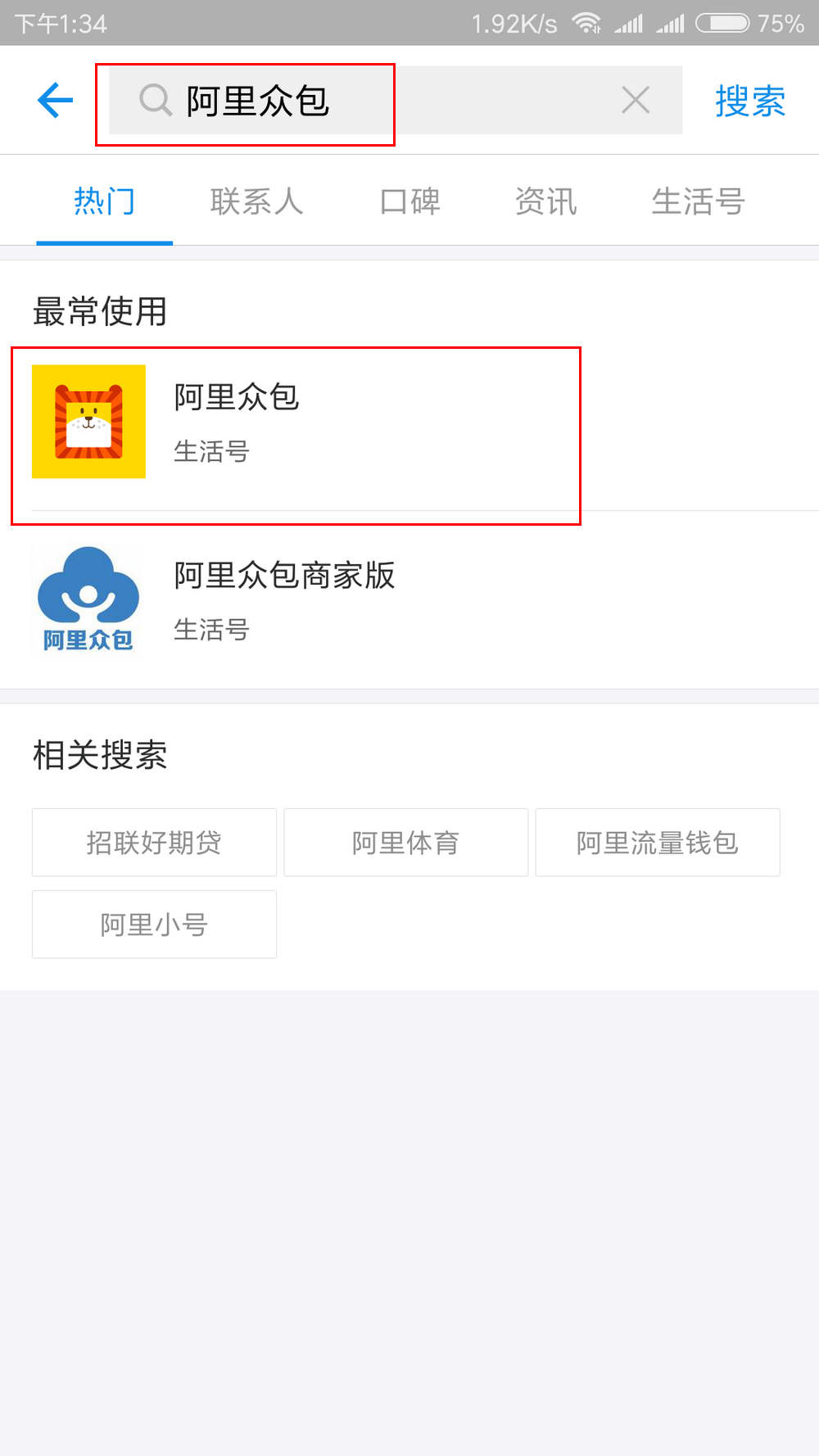Search related term 阿里流量钱包

click(x=658, y=843)
